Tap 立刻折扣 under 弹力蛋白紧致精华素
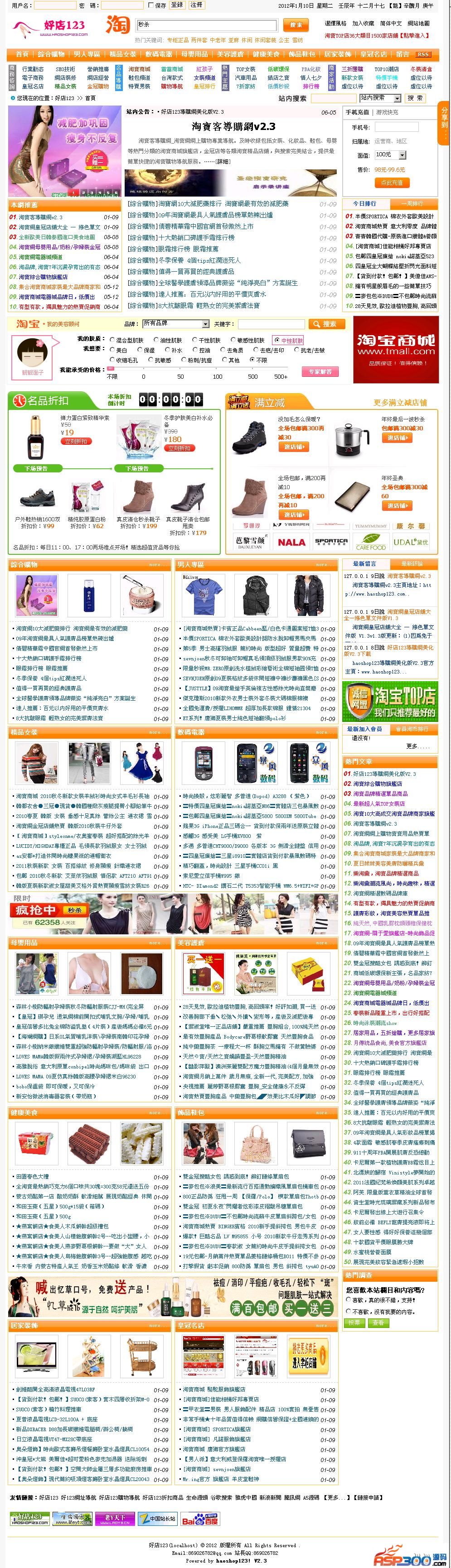This screenshot has width=451, height=1568. (76, 441)
